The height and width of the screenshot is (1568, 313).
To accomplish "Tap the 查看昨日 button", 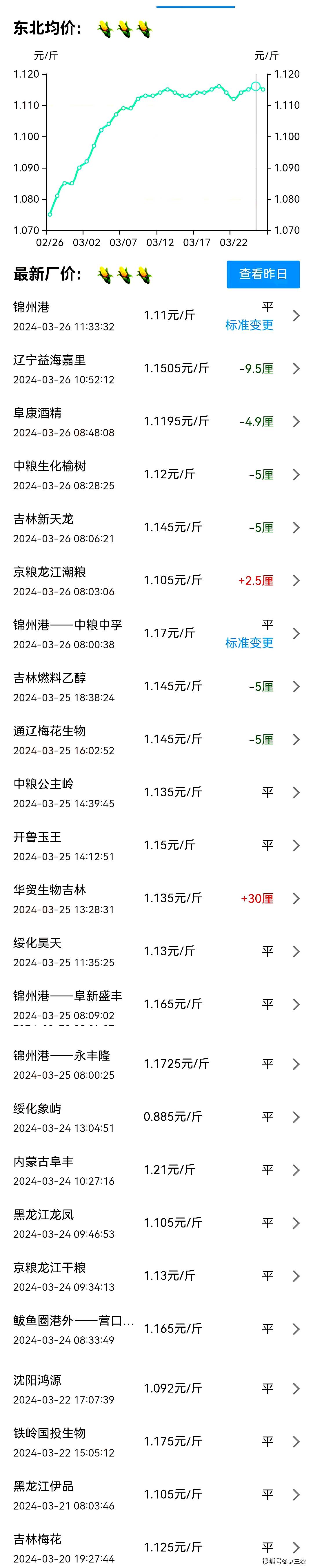I will tap(263, 274).
